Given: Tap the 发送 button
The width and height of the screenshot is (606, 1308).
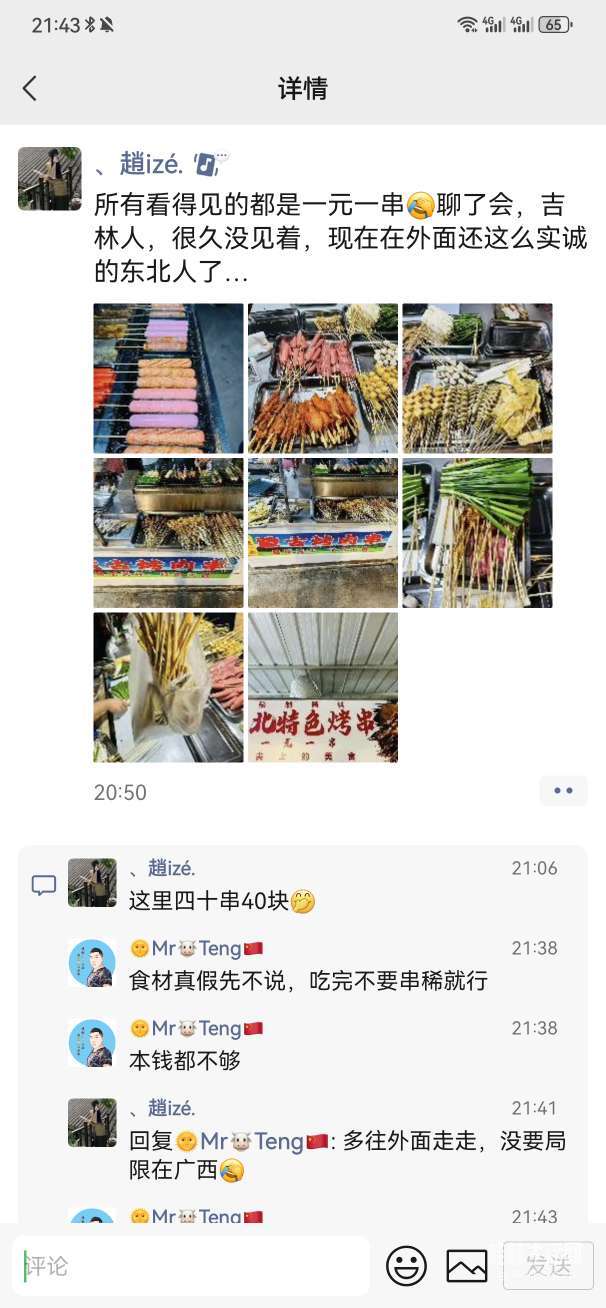Looking at the screenshot, I should (548, 1266).
